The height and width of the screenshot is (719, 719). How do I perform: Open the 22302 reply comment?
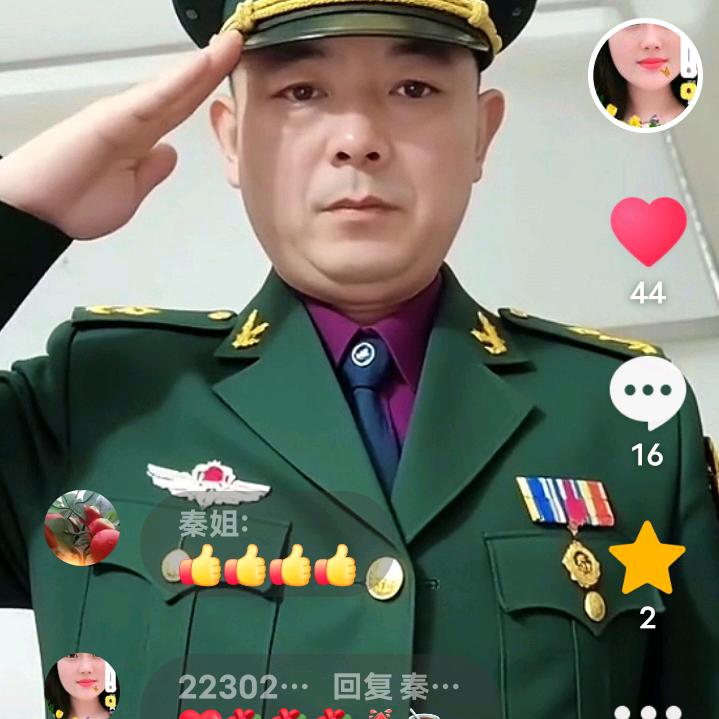tap(320, 692)
